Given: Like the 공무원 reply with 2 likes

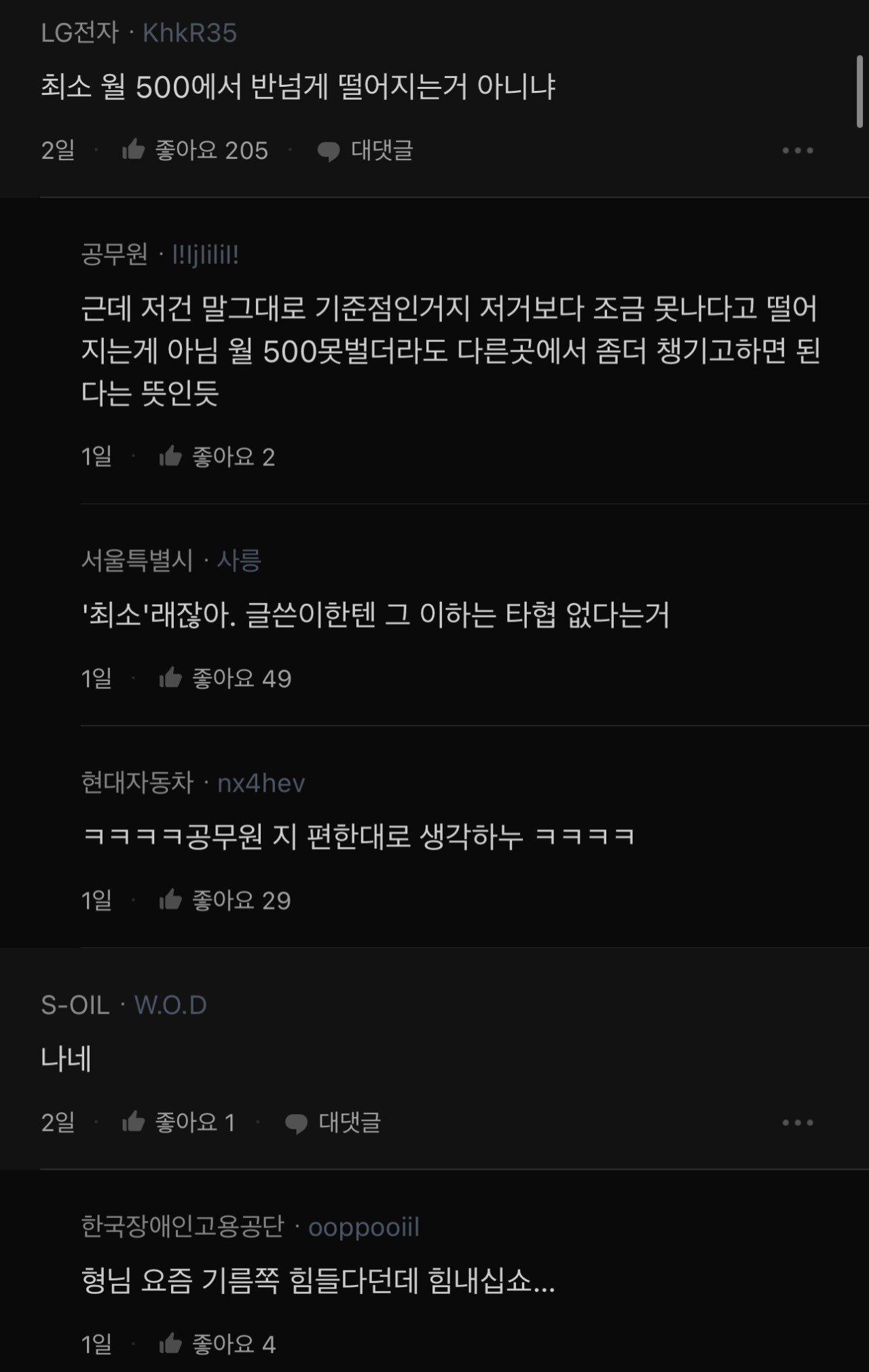Looking at the screenshot, I should pos(170,457).
